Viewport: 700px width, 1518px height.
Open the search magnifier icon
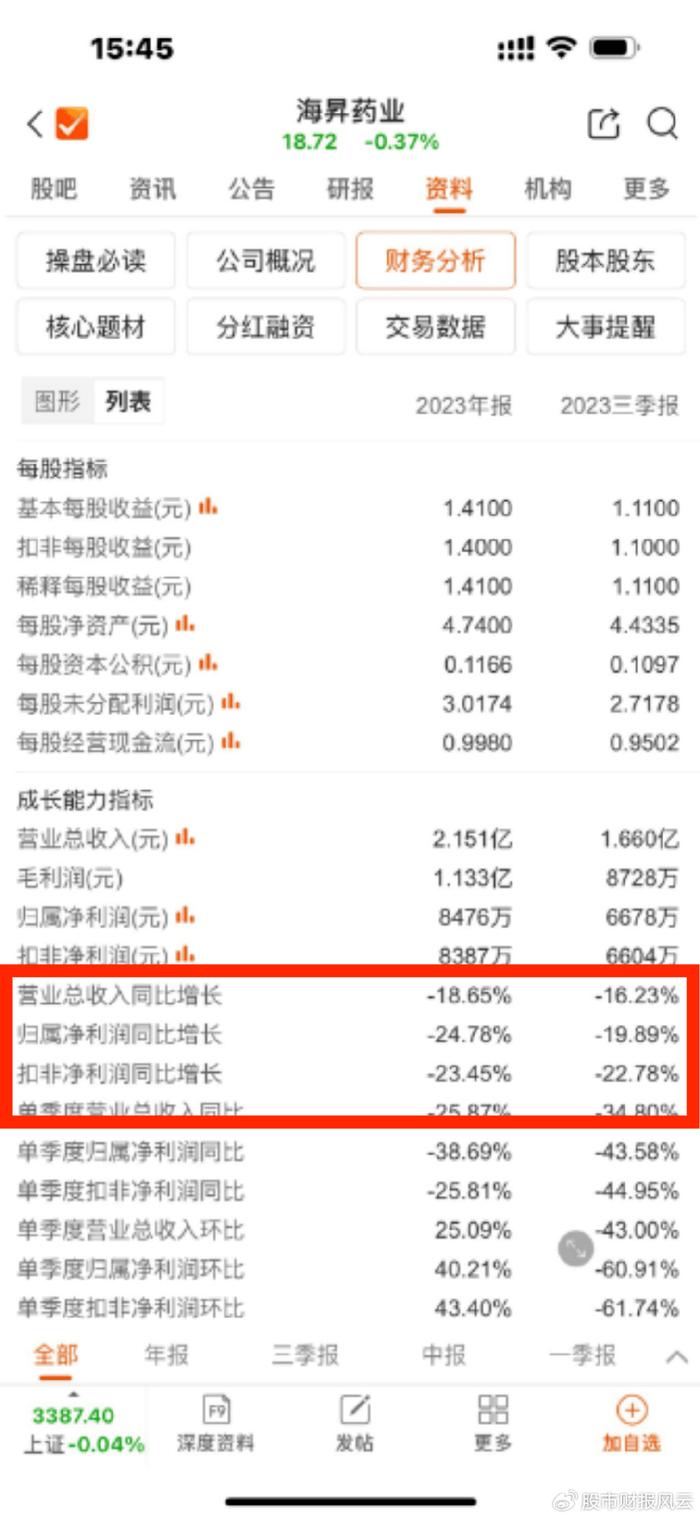click(x=662, y=124)
